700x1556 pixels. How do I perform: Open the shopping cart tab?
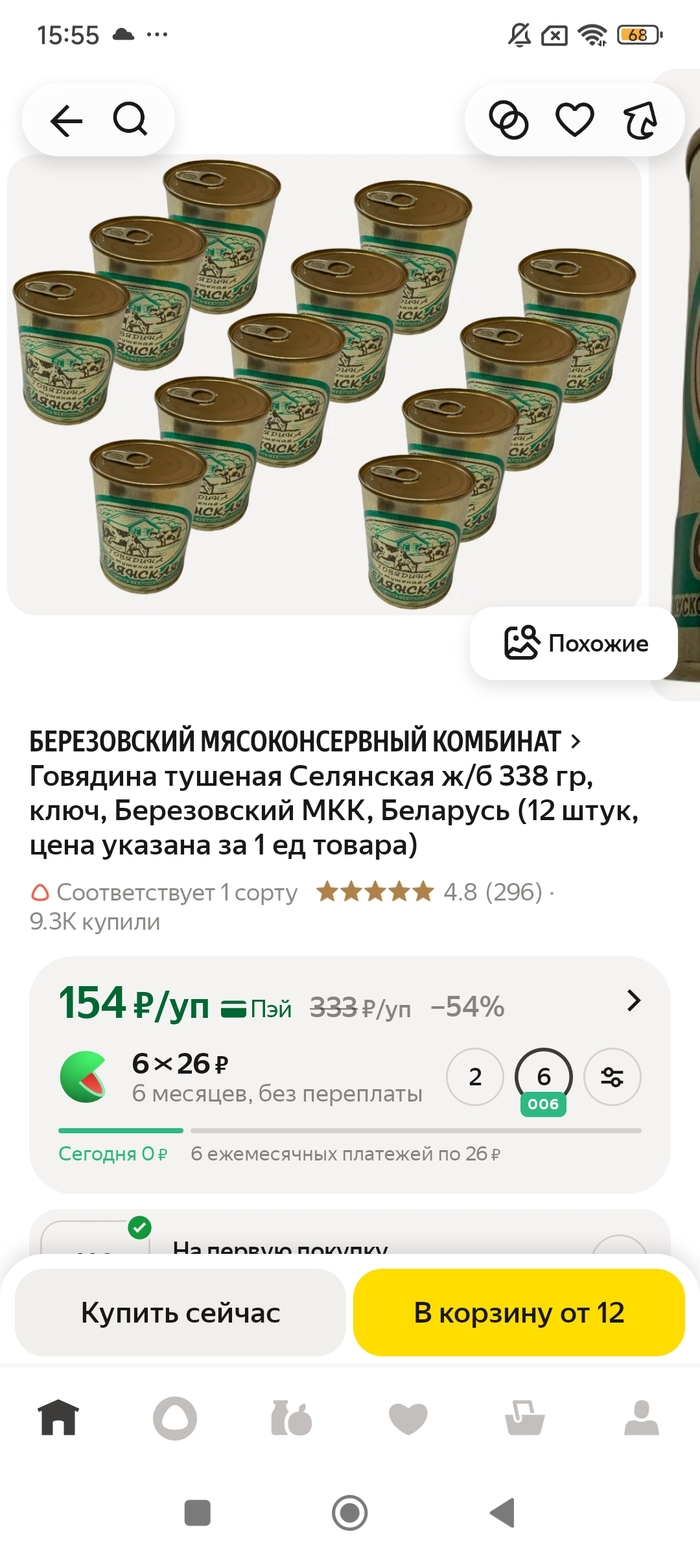point(524,1418)
